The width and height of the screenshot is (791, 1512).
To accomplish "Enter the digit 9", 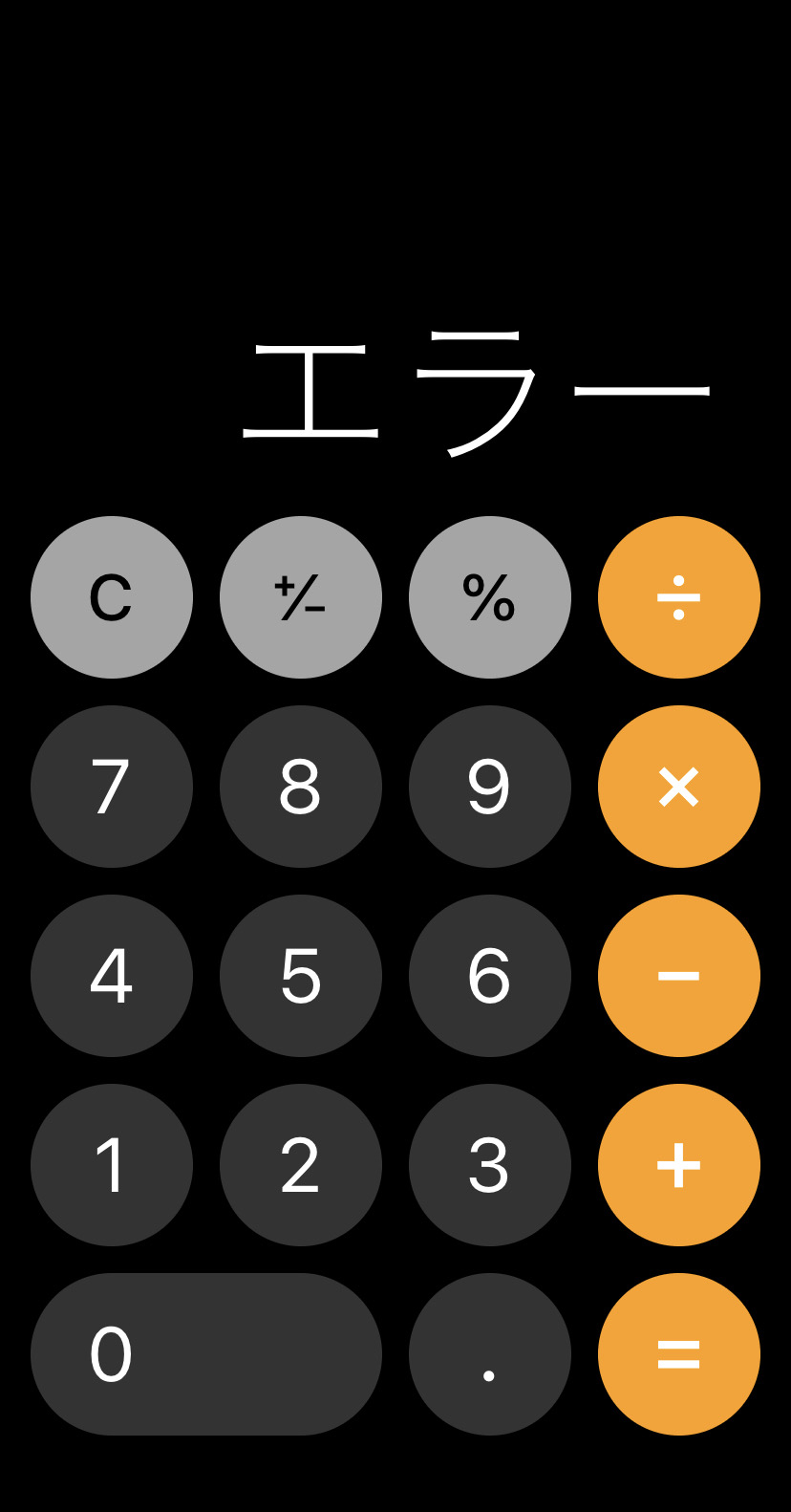I will pos(490,787).
